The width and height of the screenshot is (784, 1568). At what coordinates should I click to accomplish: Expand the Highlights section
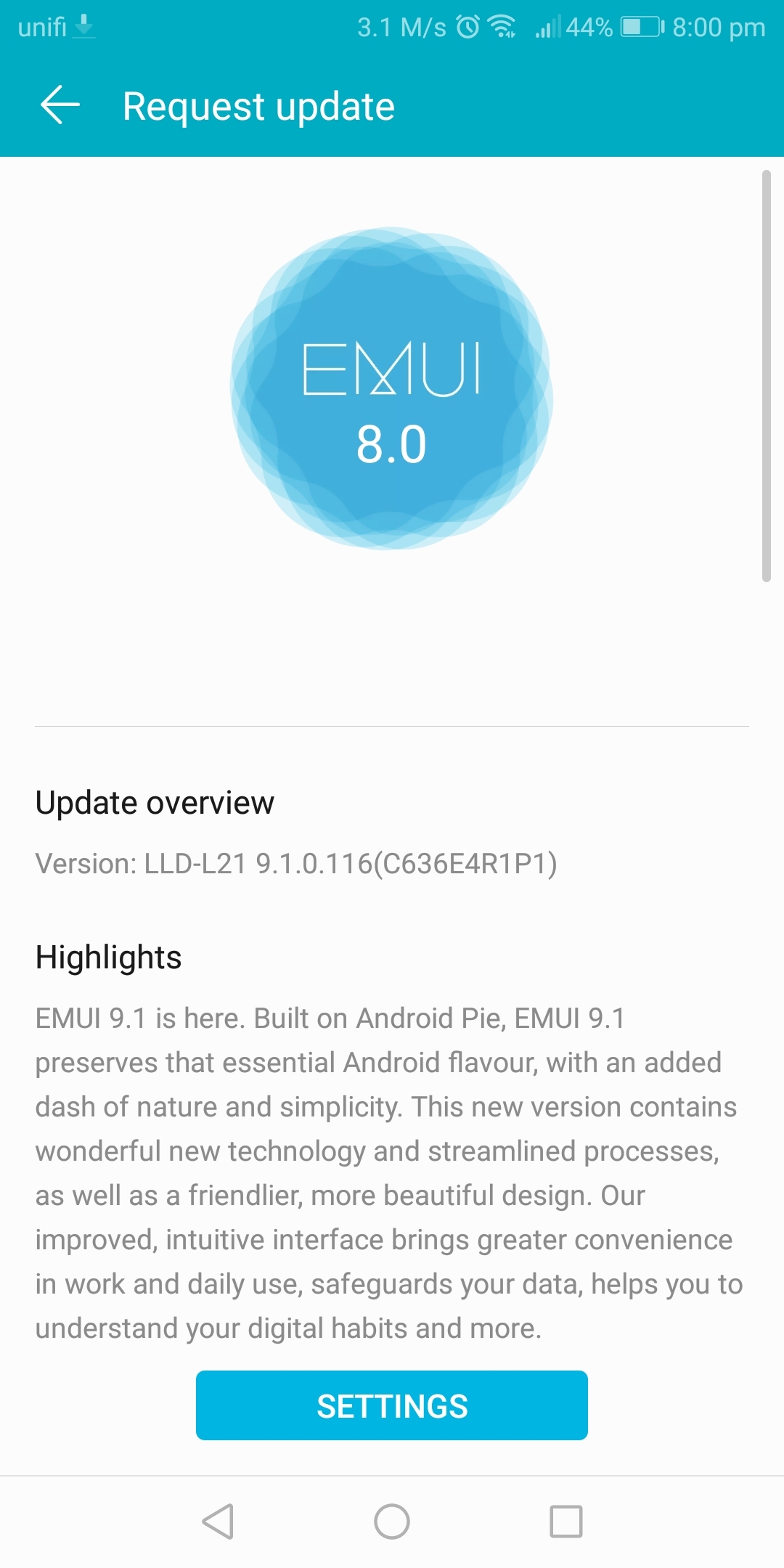point(108,957)
